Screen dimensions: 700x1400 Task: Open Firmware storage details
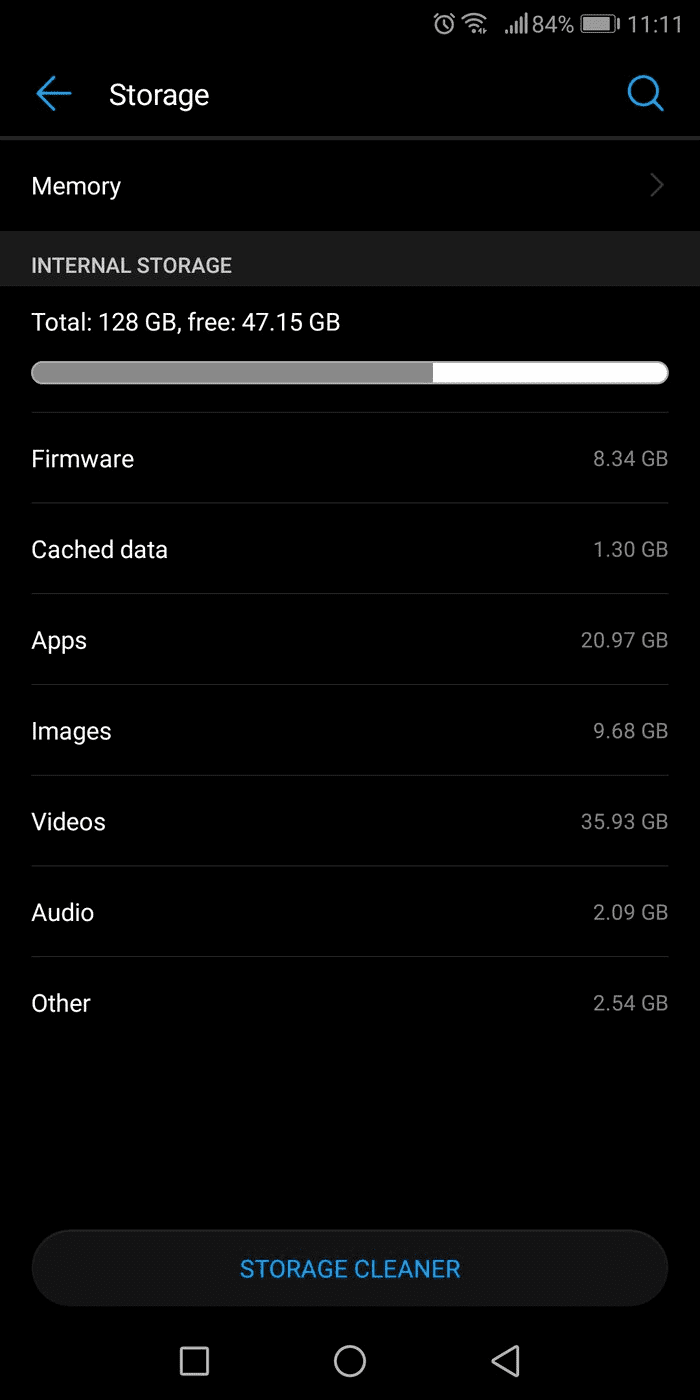350,459
